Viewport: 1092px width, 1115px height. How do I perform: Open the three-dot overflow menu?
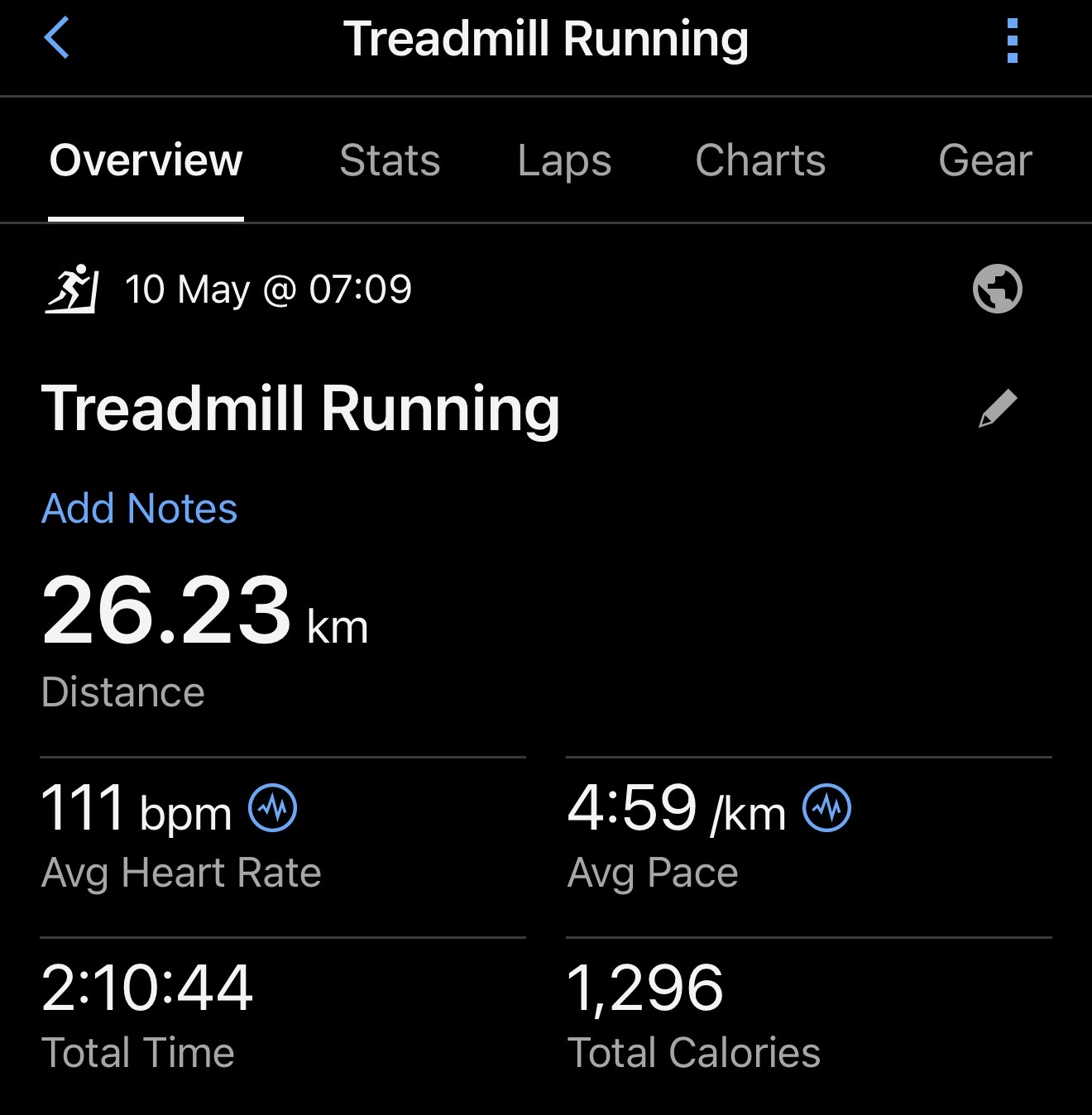(x=1012, y=41)
